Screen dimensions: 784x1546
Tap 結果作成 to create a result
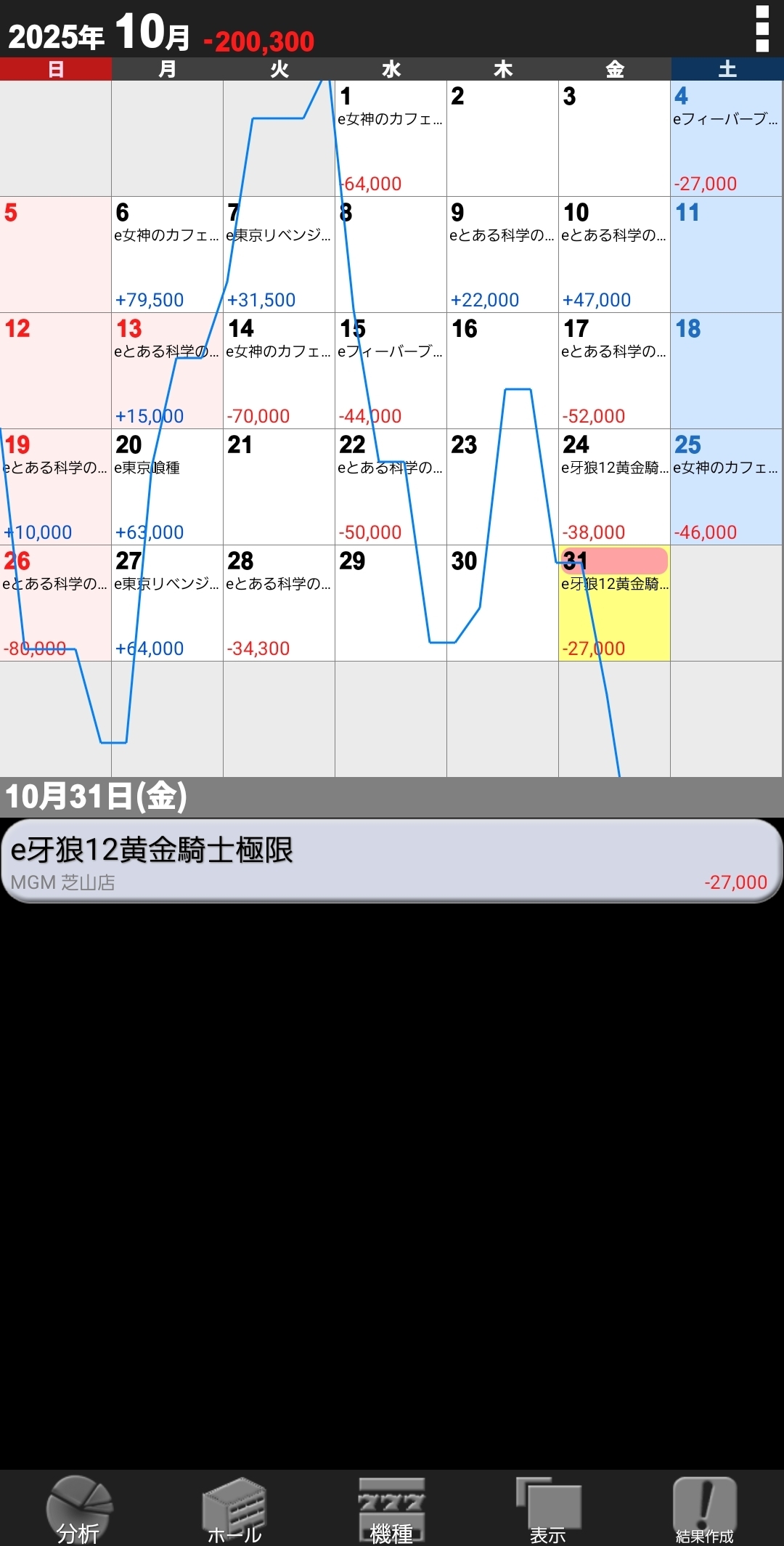pos(704,1509)
